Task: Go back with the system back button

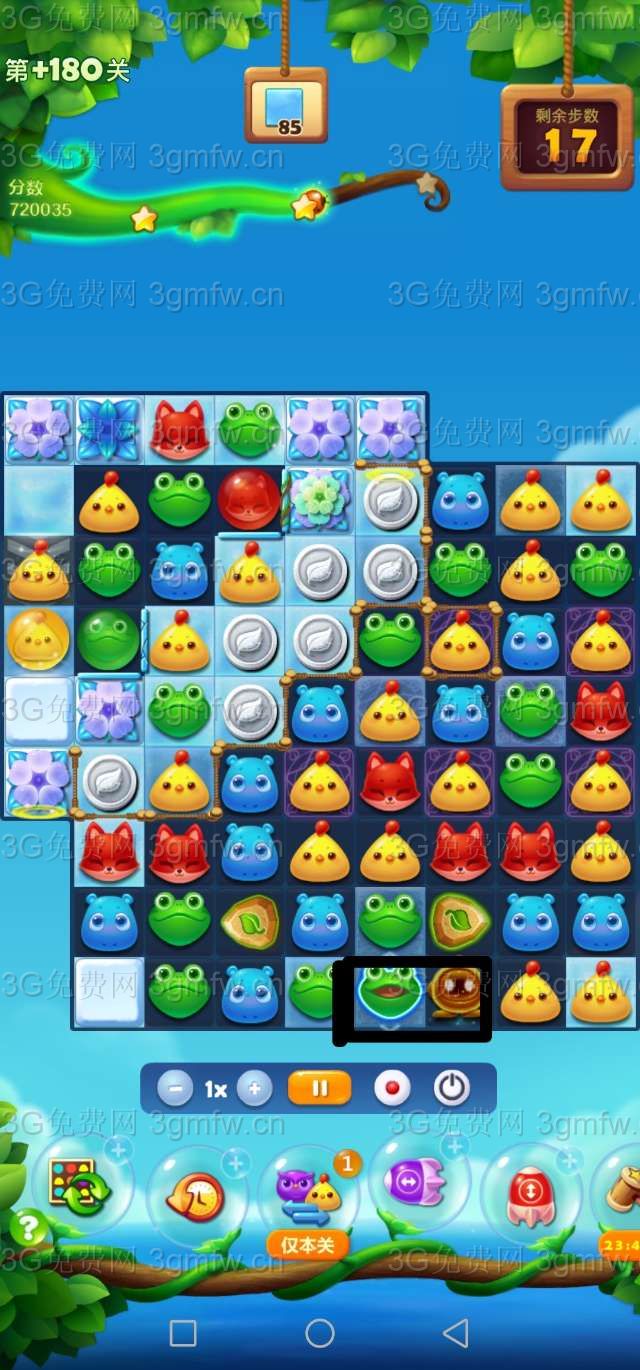Action: (456, 1333)
